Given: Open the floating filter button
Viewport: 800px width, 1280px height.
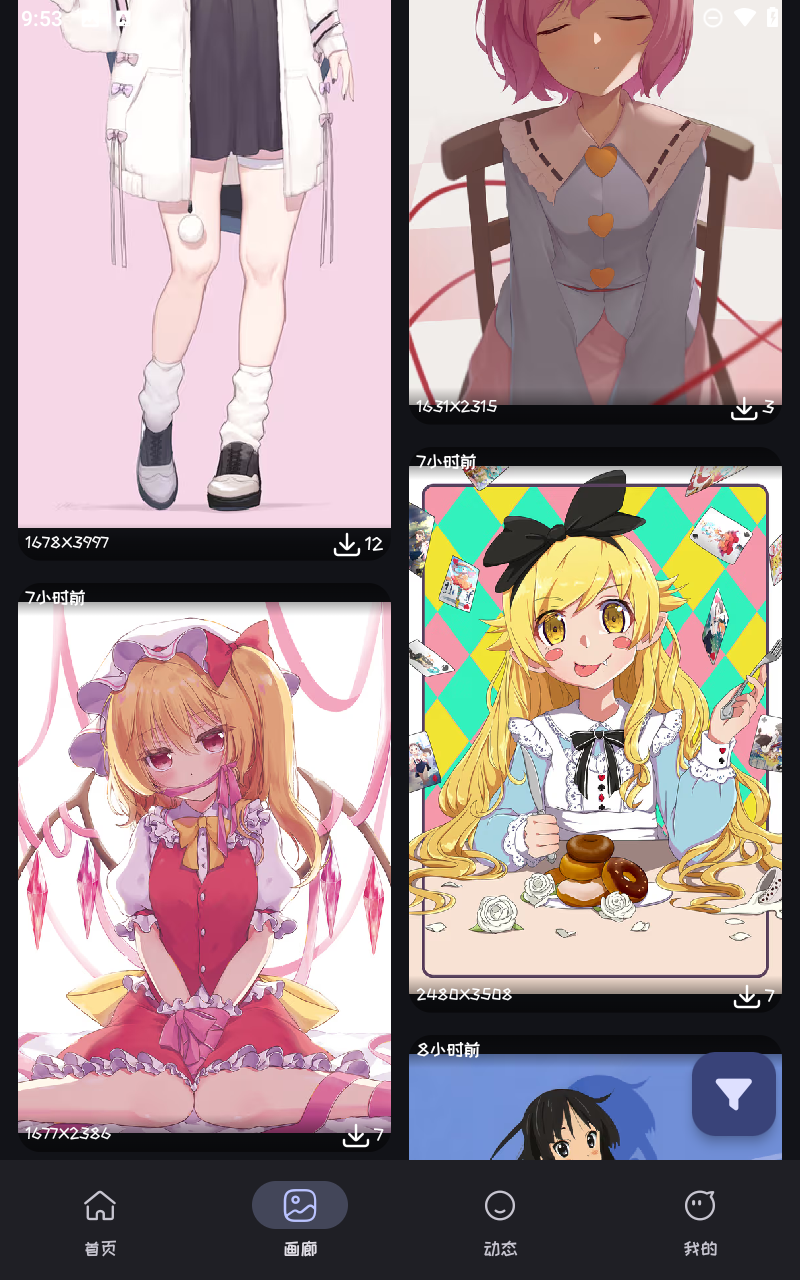Looking at the screenshot, I should click(x=734, y=1094).
